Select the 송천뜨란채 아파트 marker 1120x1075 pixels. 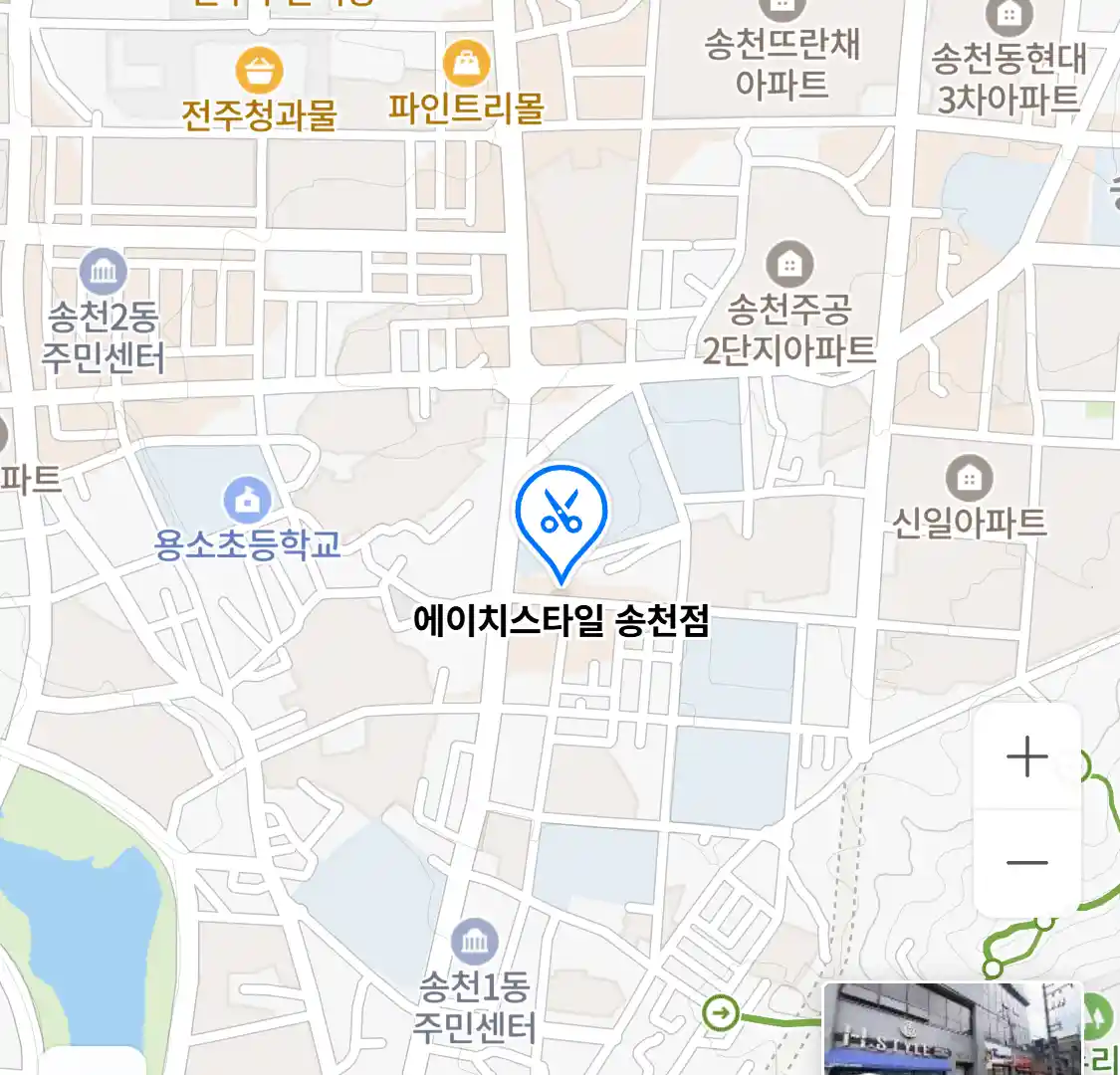coord(783,10)
